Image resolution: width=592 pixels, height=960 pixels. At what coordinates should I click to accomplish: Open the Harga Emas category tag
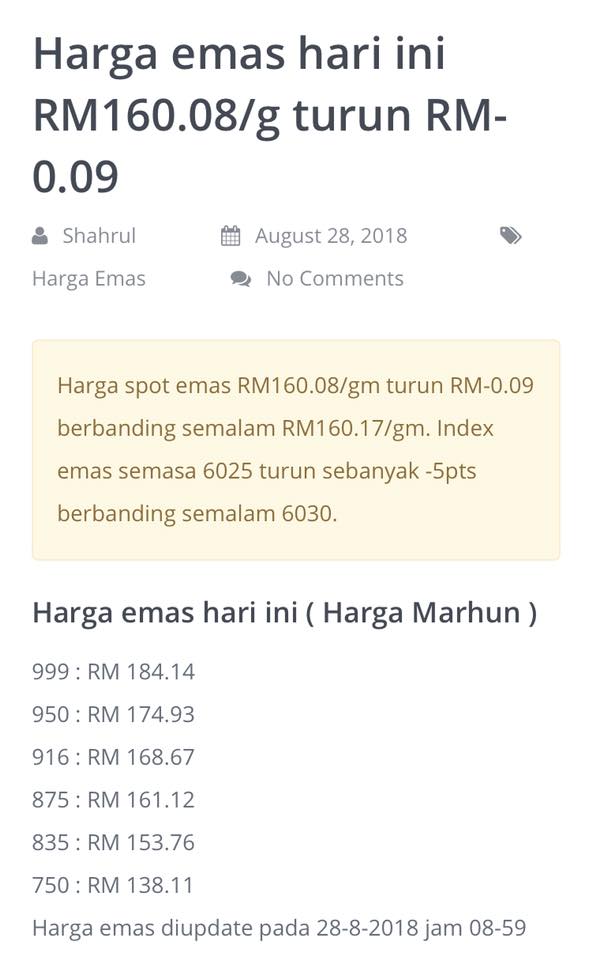pos(89,279)
